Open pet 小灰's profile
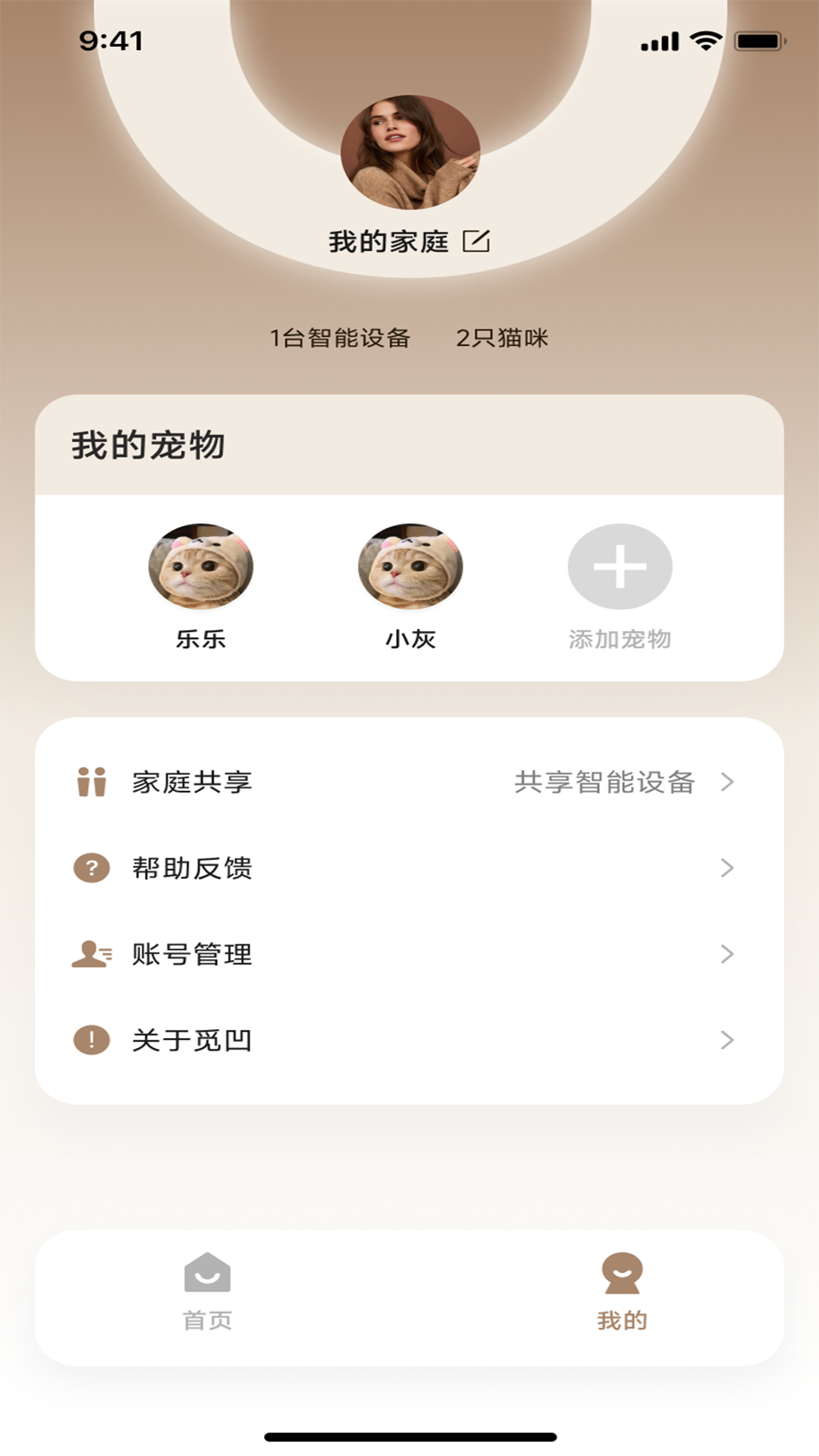Image resolution: width=819 pixels, height=1456 pixels. pos(410,567)
